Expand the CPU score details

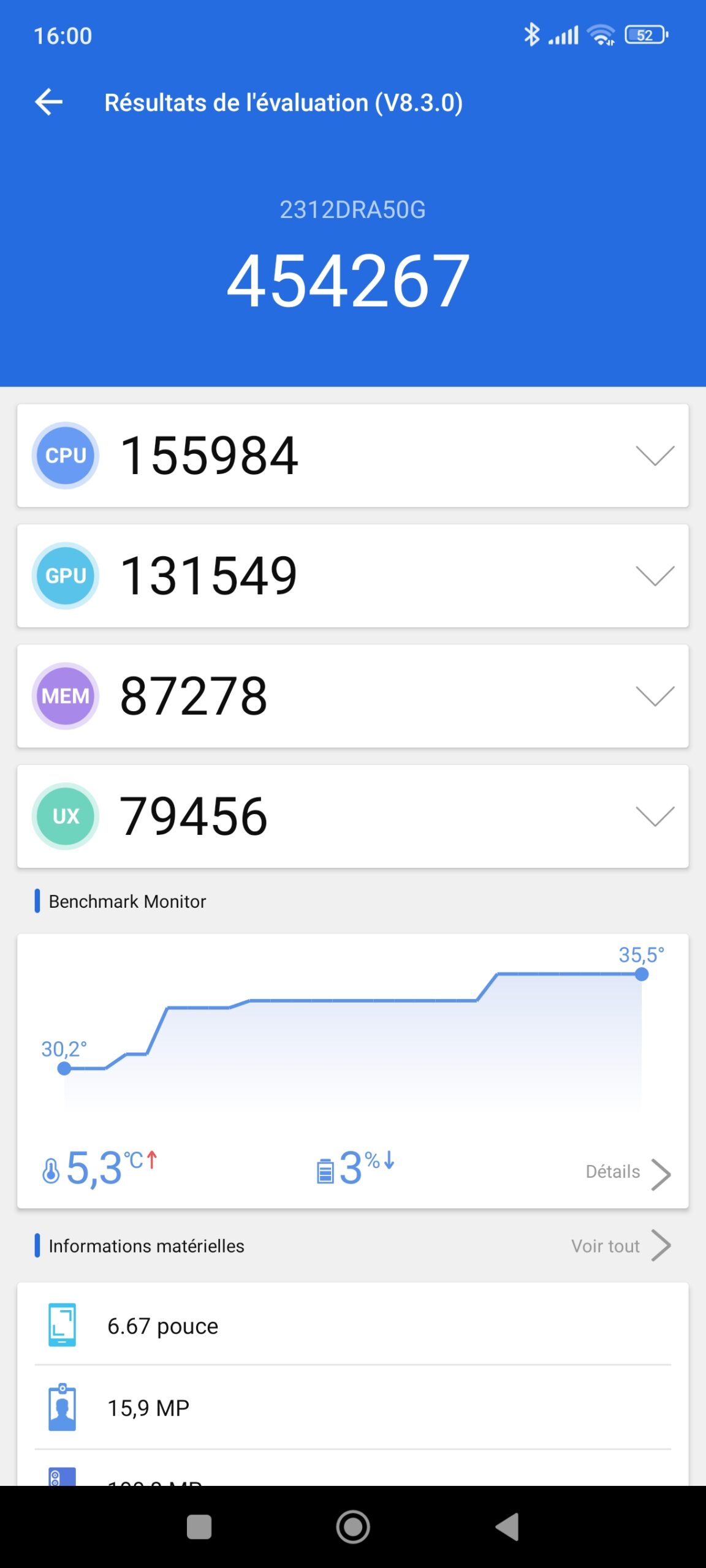[x=655, y=456]
